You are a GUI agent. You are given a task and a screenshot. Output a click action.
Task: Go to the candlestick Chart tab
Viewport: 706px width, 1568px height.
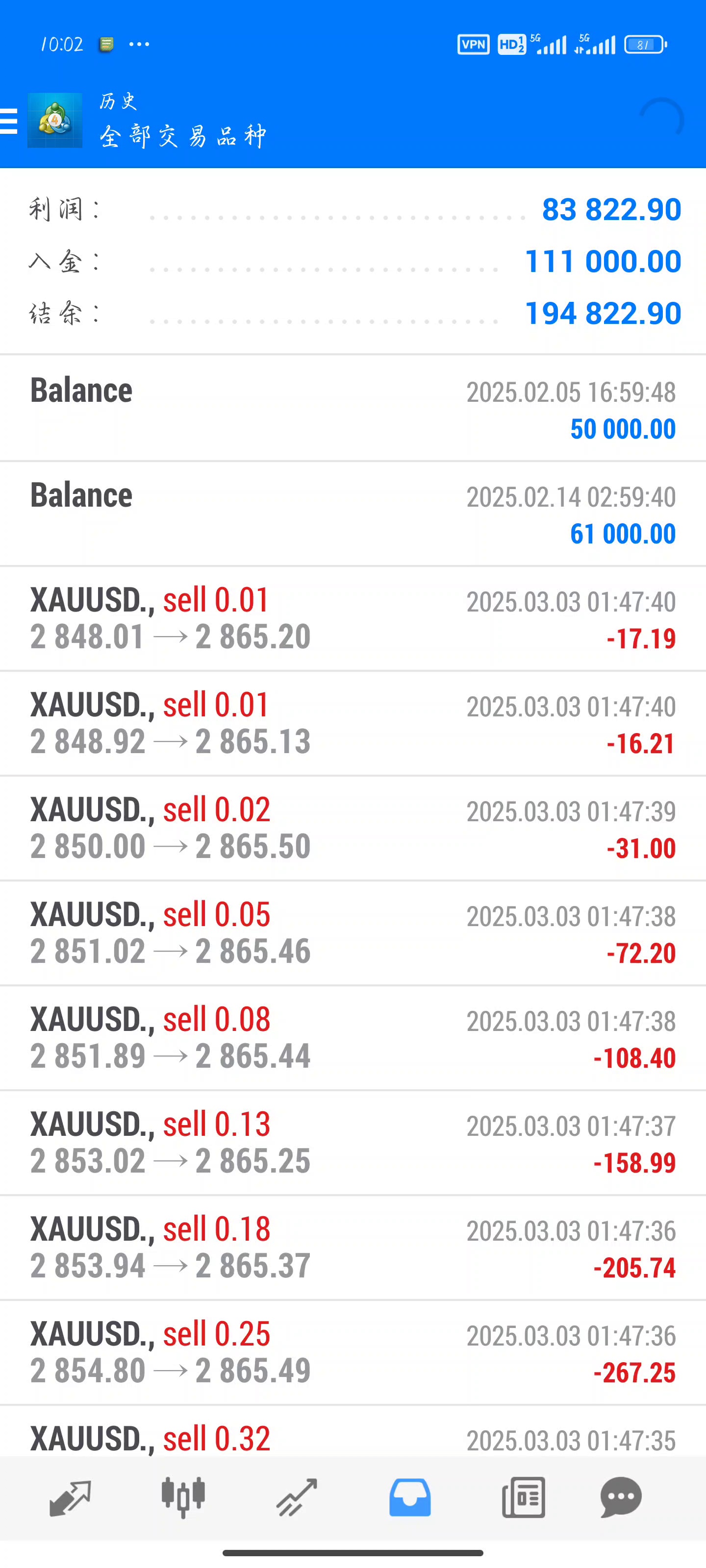(x=183, y=1497)
